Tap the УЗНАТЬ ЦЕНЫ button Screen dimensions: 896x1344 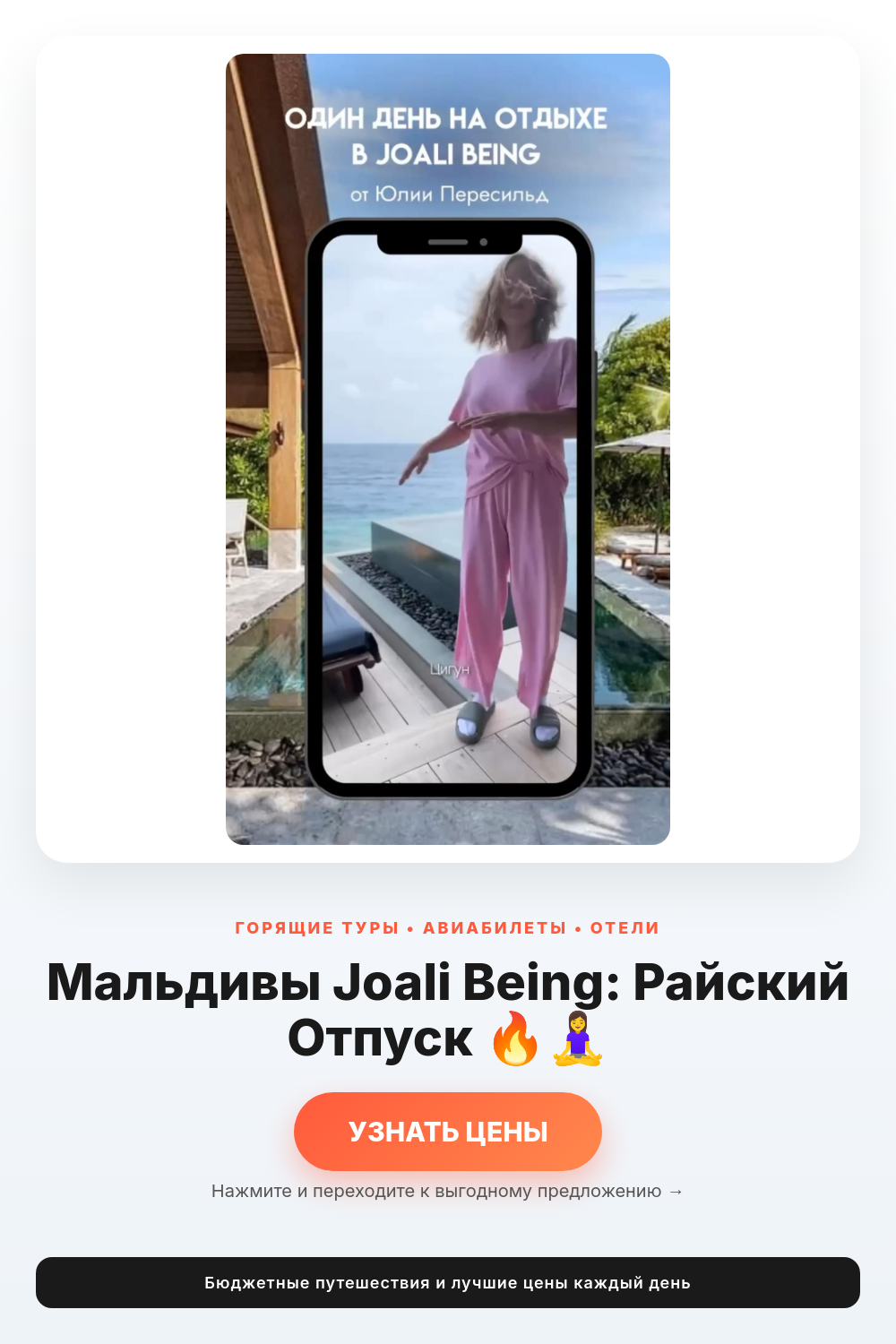448,1132
